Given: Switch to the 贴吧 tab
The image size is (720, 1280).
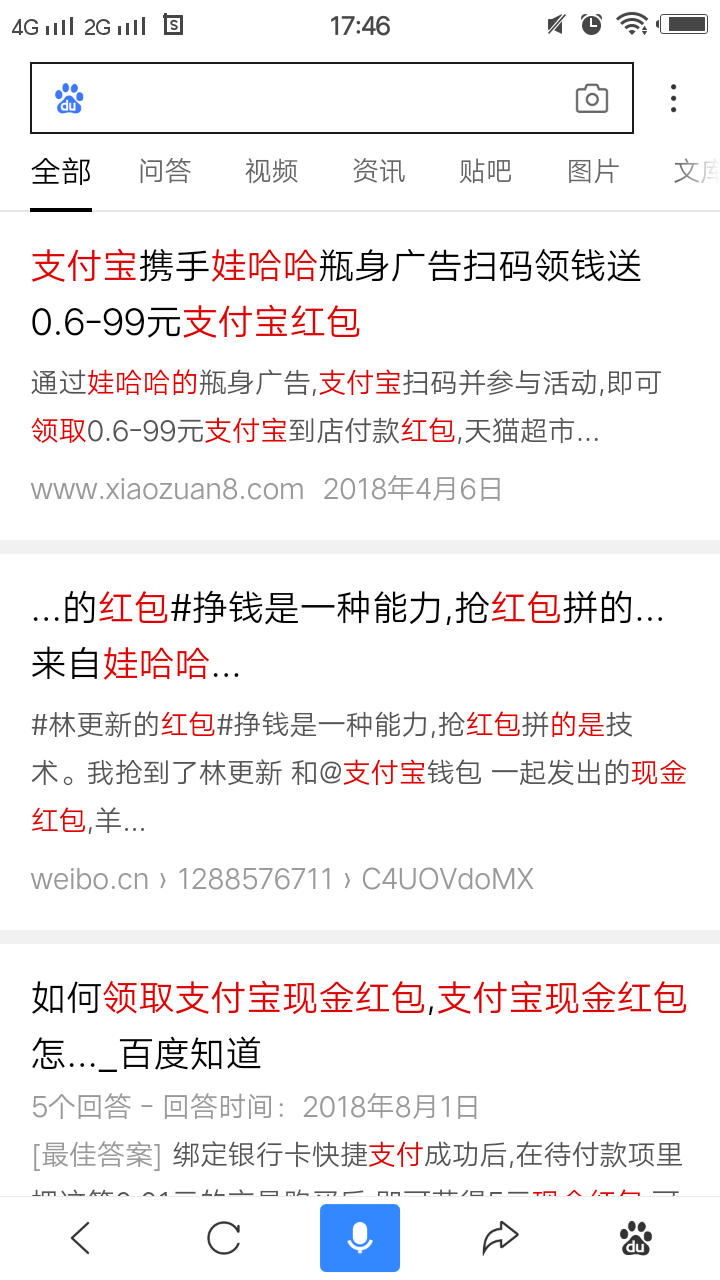Looking at the screenshot, I should tap(486, 171).
